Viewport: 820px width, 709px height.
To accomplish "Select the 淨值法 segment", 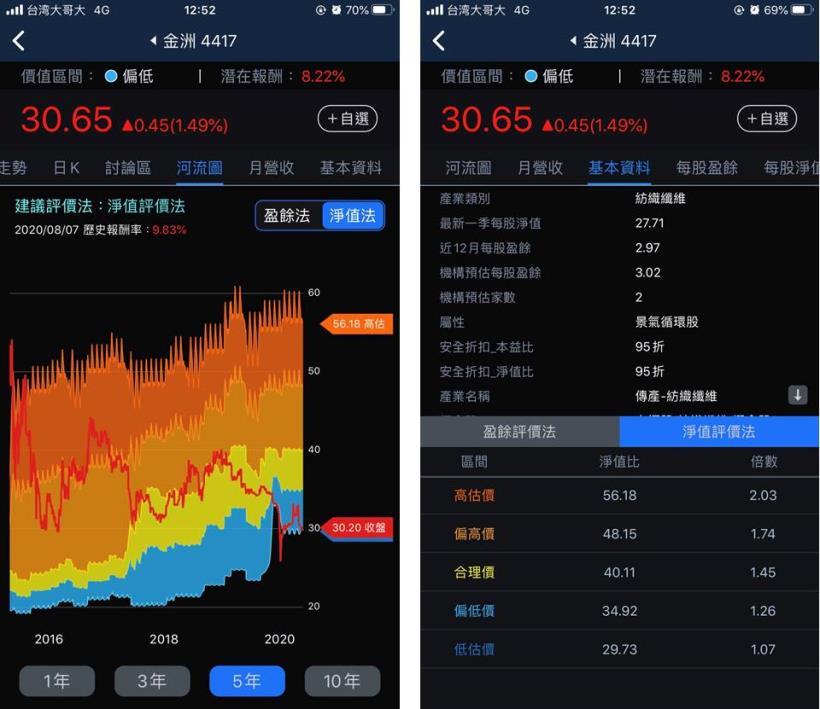I will pyautogui.click(x=352, y=215).
